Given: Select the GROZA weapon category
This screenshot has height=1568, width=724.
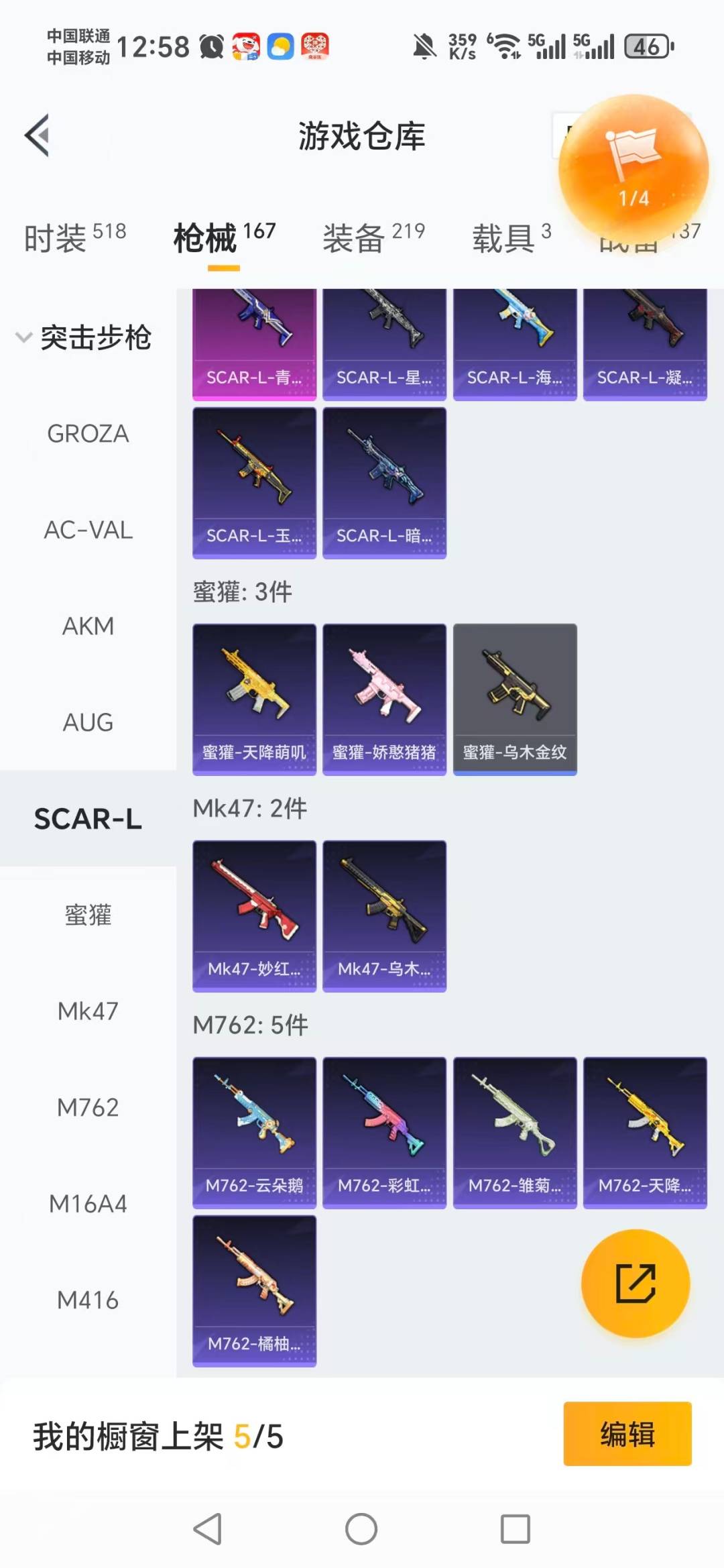Looking at the screenshot, I should tap(87, 434).
